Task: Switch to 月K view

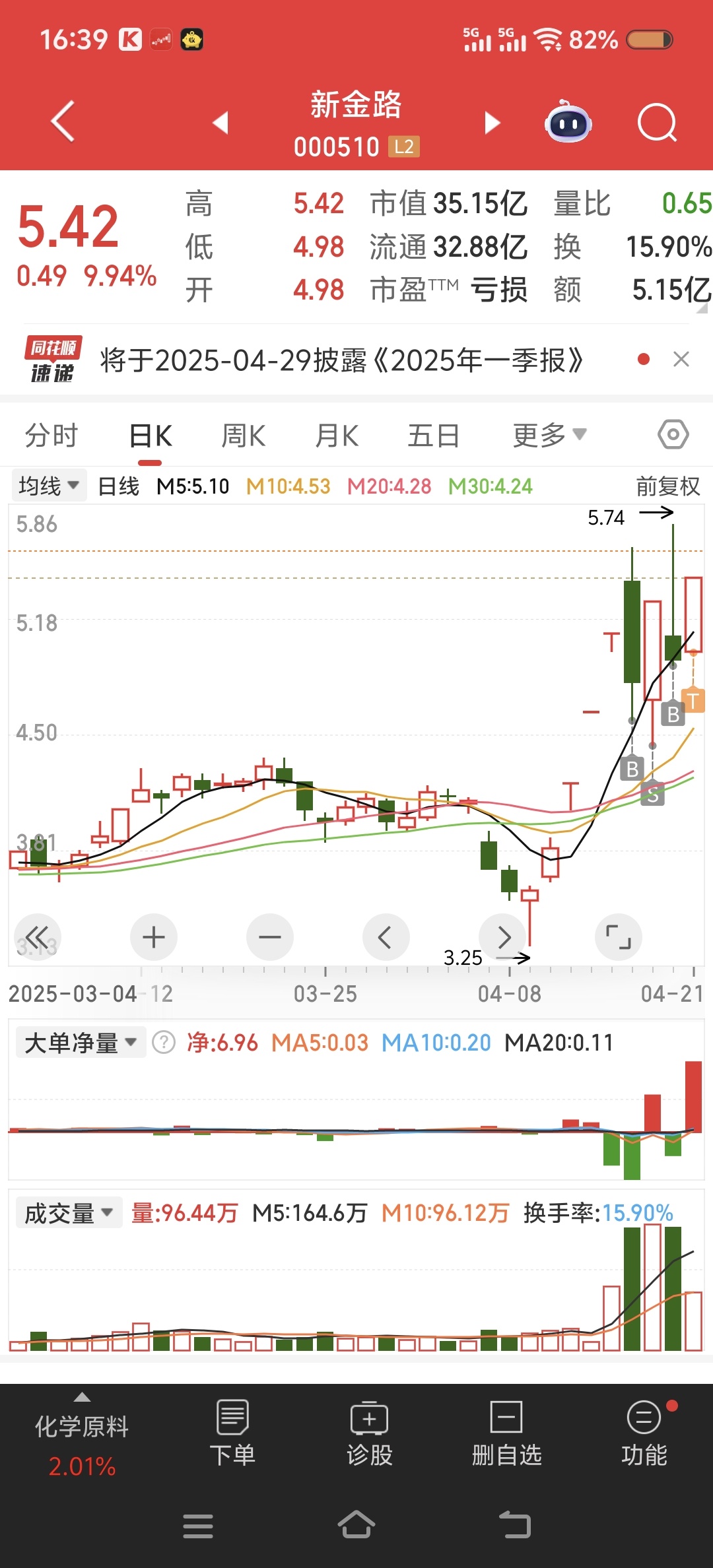Action: 337,436
